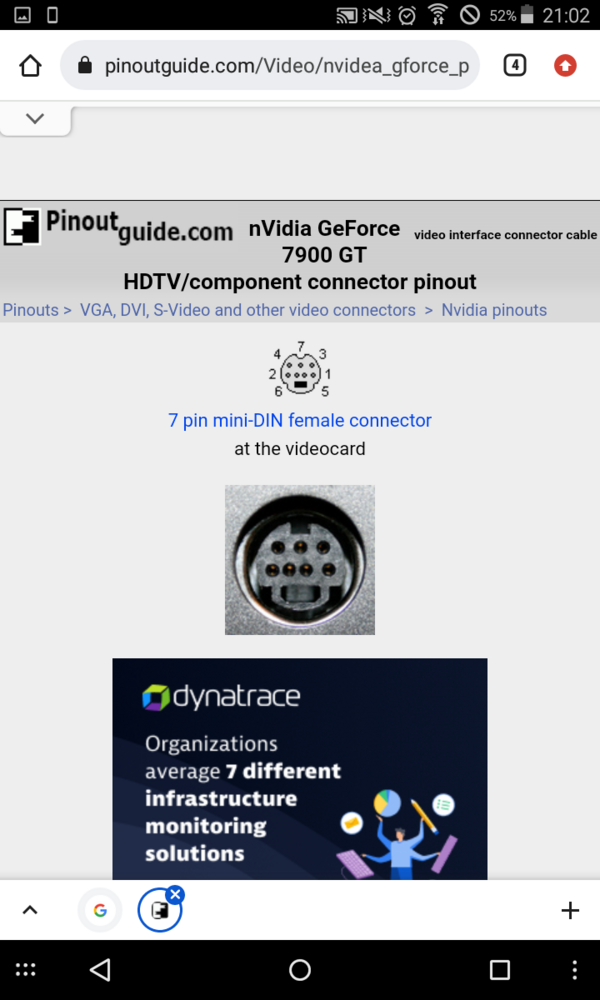This screenshot has height=1000, width=600.
Task: Switch to the Google tab
Action: pos(100,910)
